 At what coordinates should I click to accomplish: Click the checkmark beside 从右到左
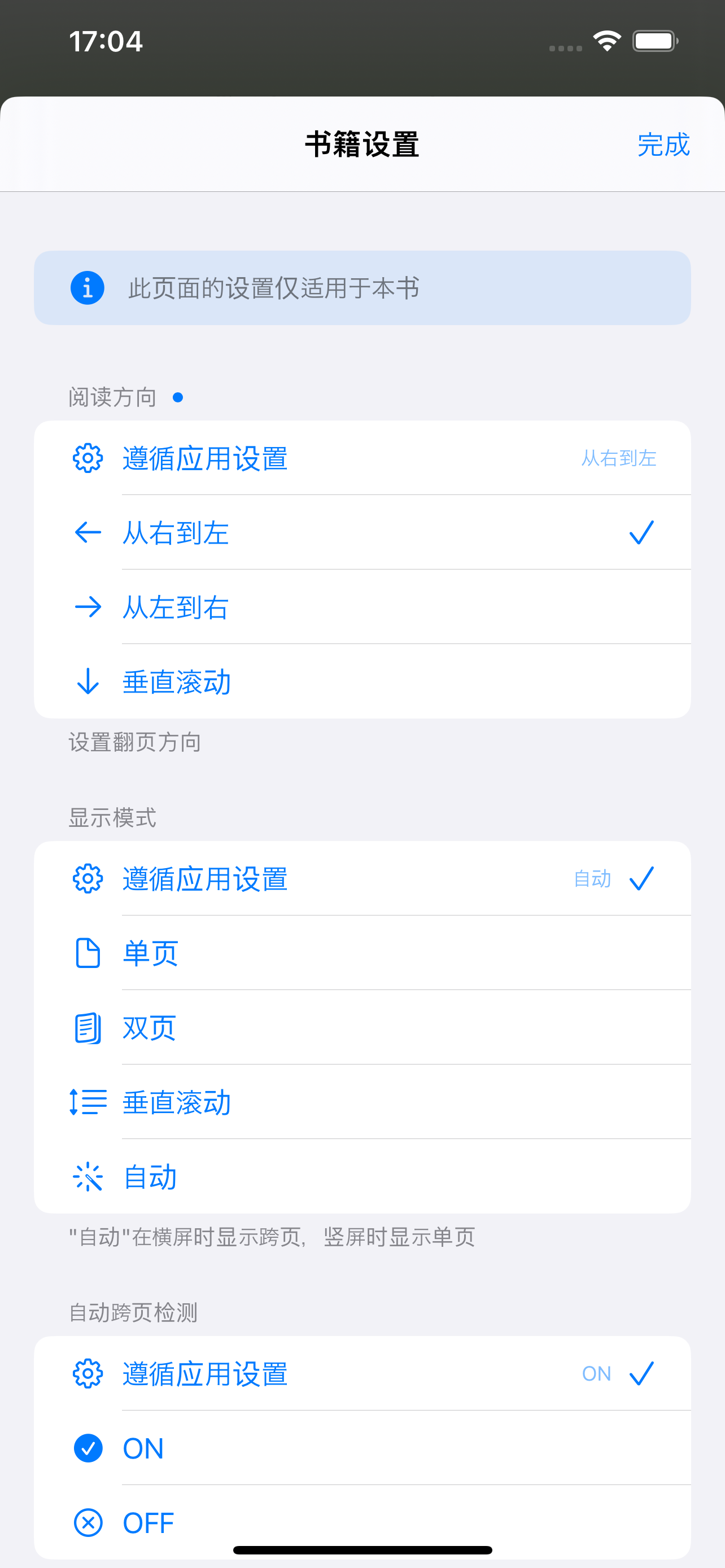point(640,532)
